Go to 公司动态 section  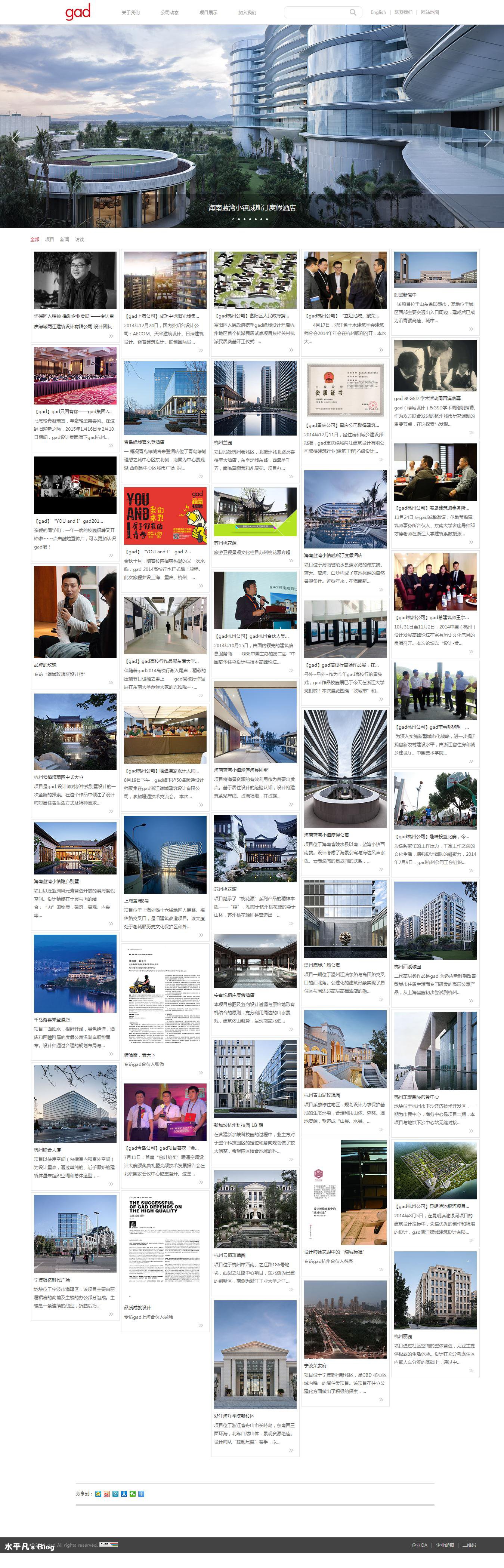(x=169, y=12)
